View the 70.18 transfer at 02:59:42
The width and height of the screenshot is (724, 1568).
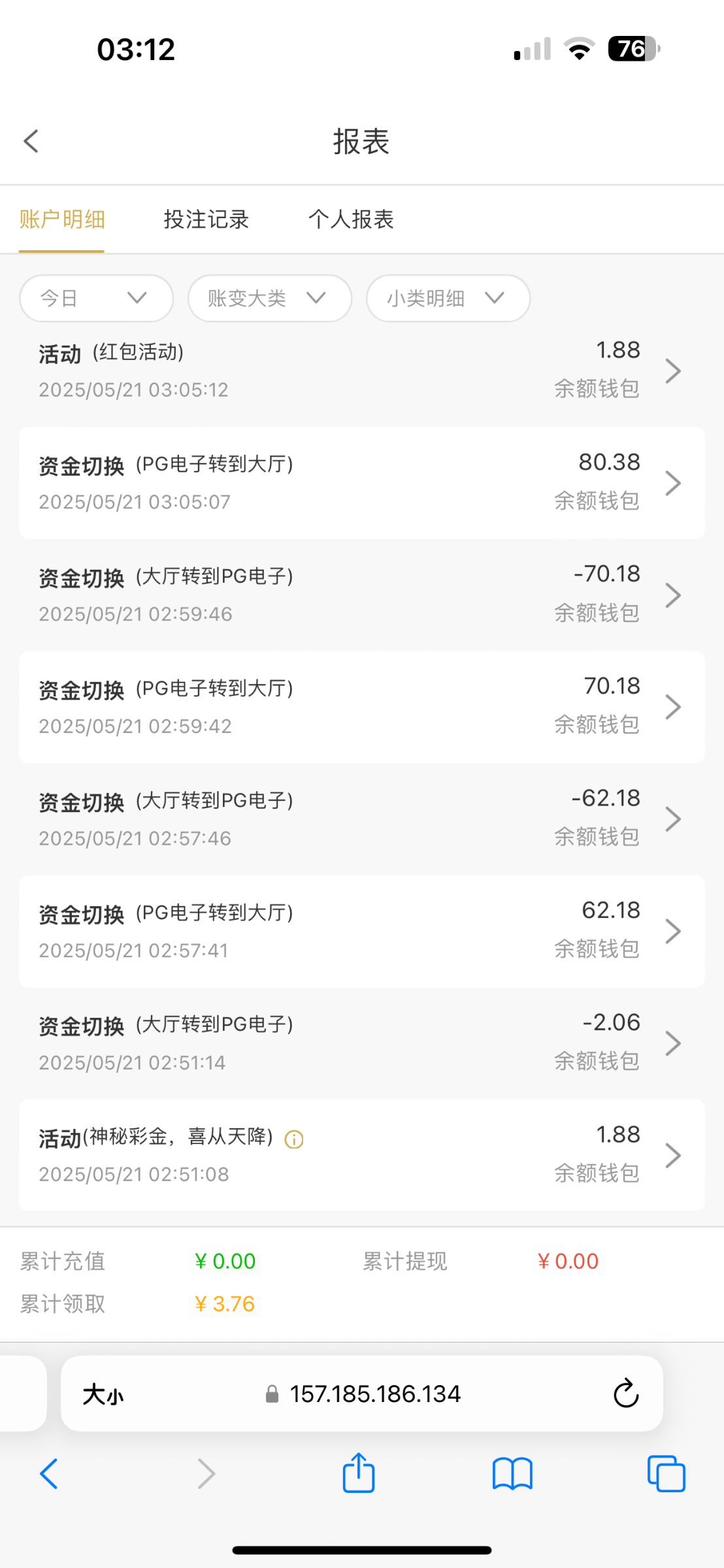pos(362,707)
